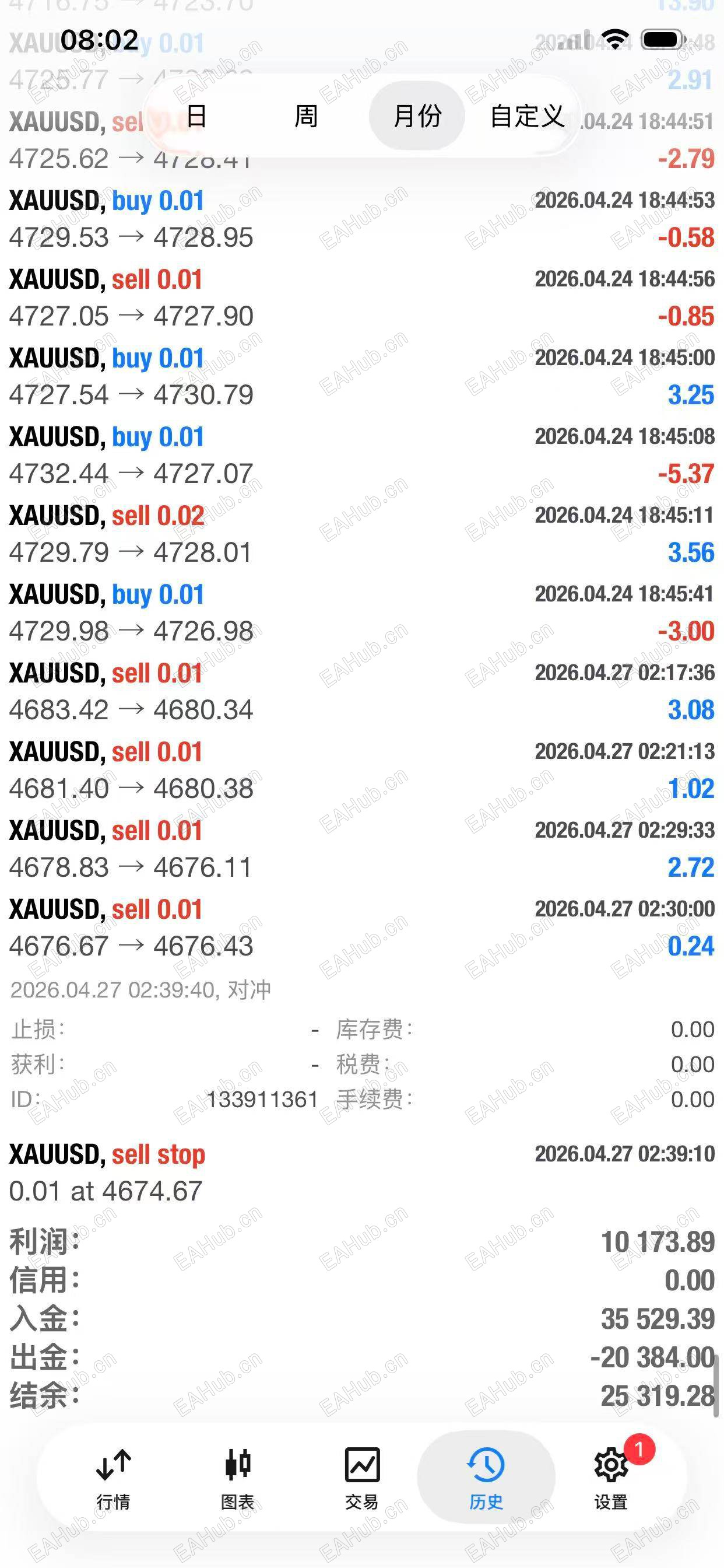Expand the sell trade at 02:21:13
This screenshot has height=1568, width=724.
(x=362, y=770)
